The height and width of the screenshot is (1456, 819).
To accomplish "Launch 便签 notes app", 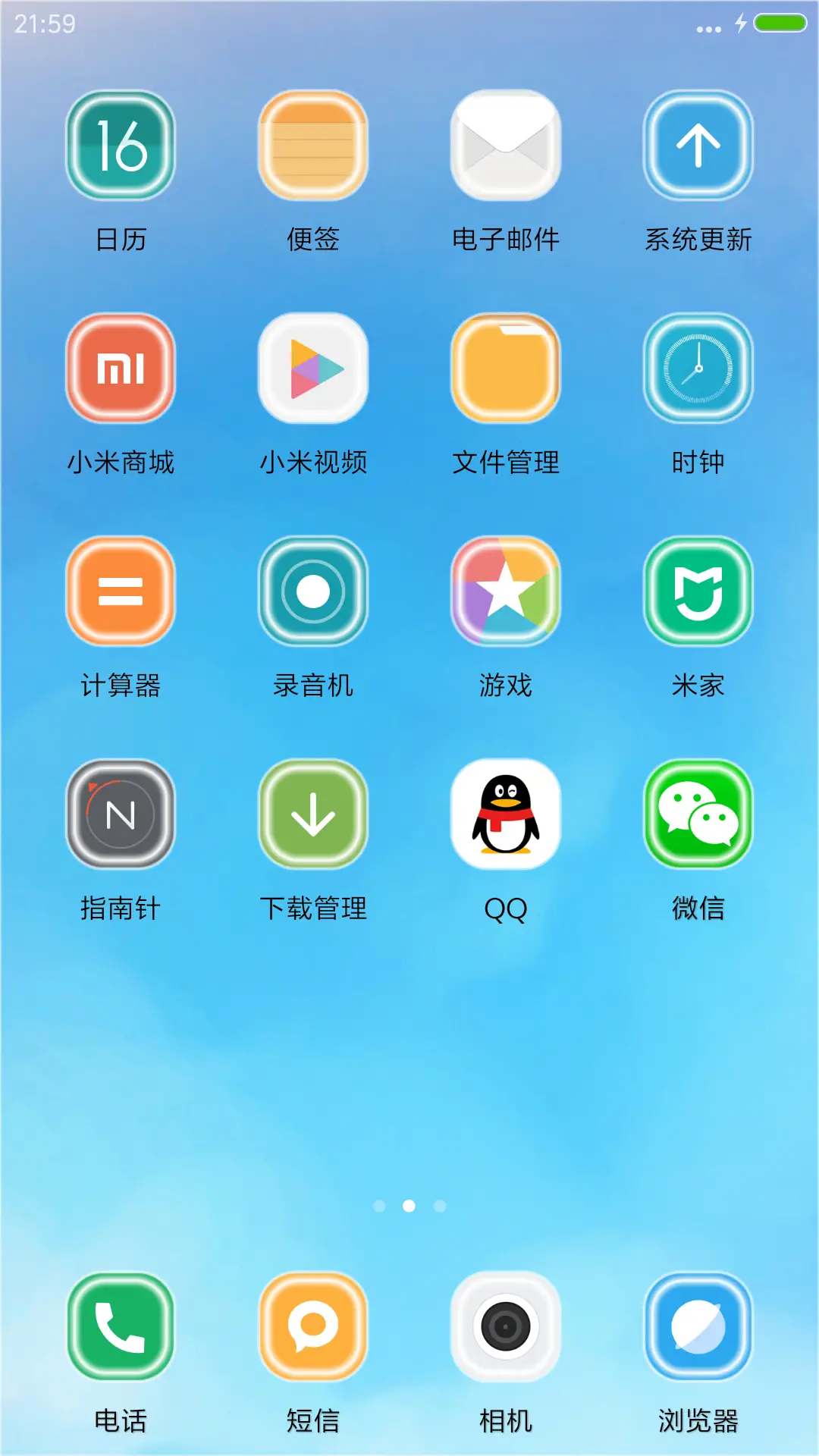I will pyautogui.click(x=312, y=146).
